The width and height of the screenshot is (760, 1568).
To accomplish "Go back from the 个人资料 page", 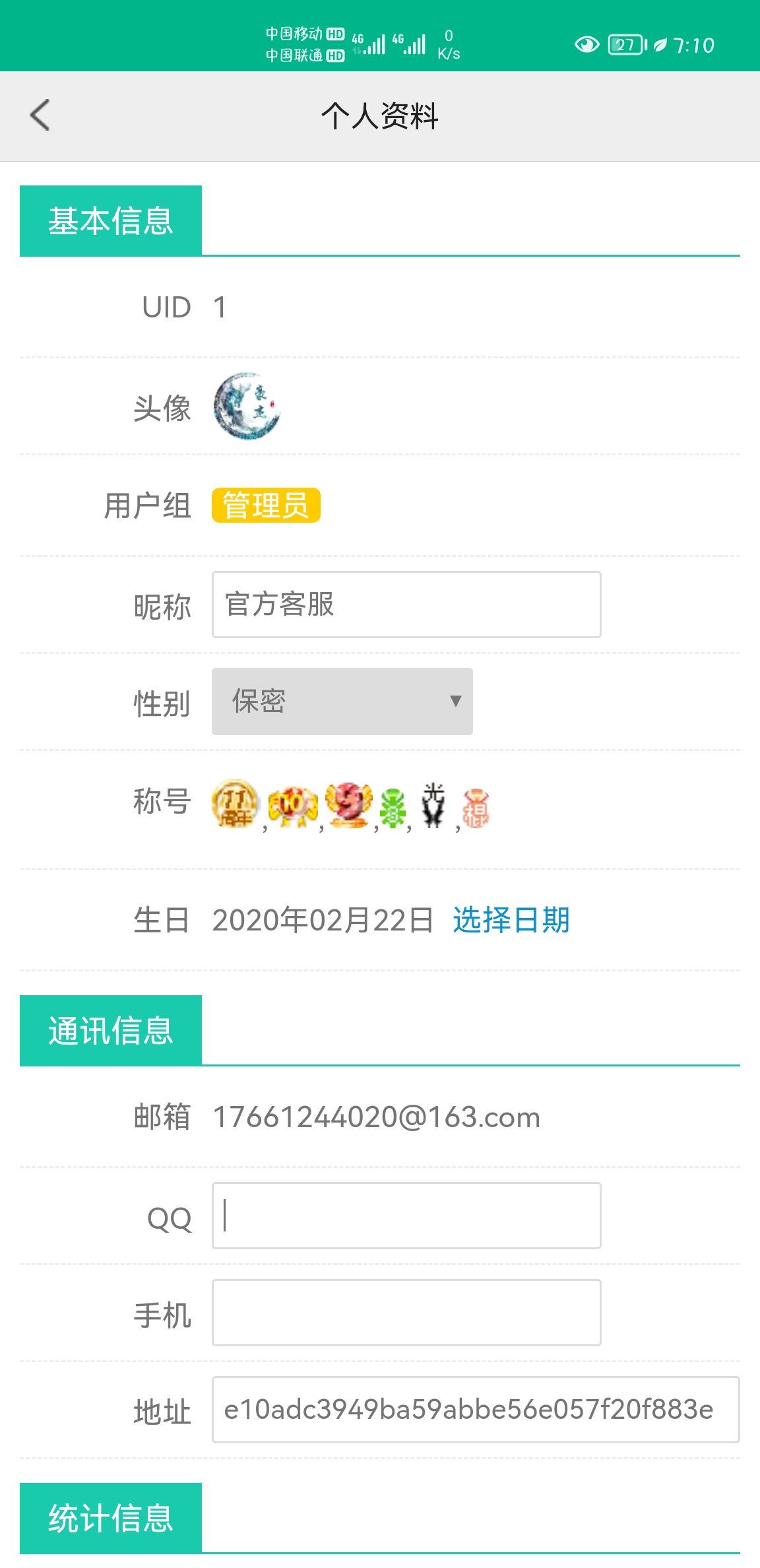I will coord(40,115).
